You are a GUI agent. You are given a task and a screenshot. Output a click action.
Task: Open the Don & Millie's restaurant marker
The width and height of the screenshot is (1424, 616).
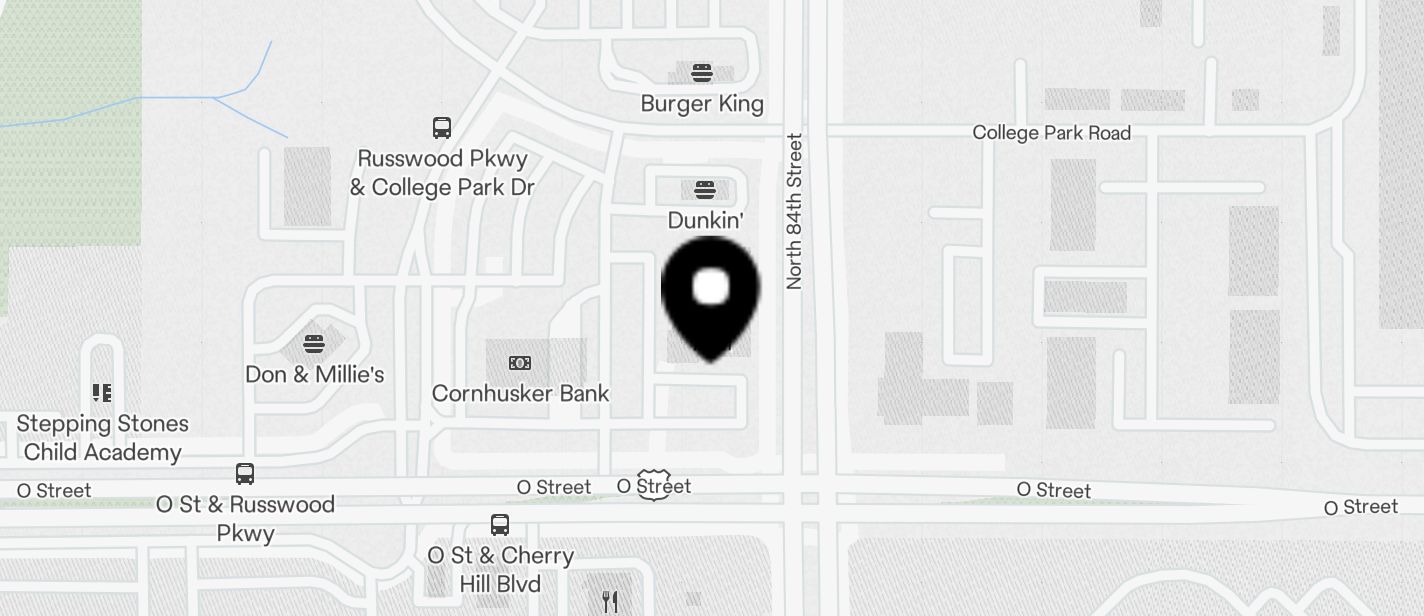314,345
